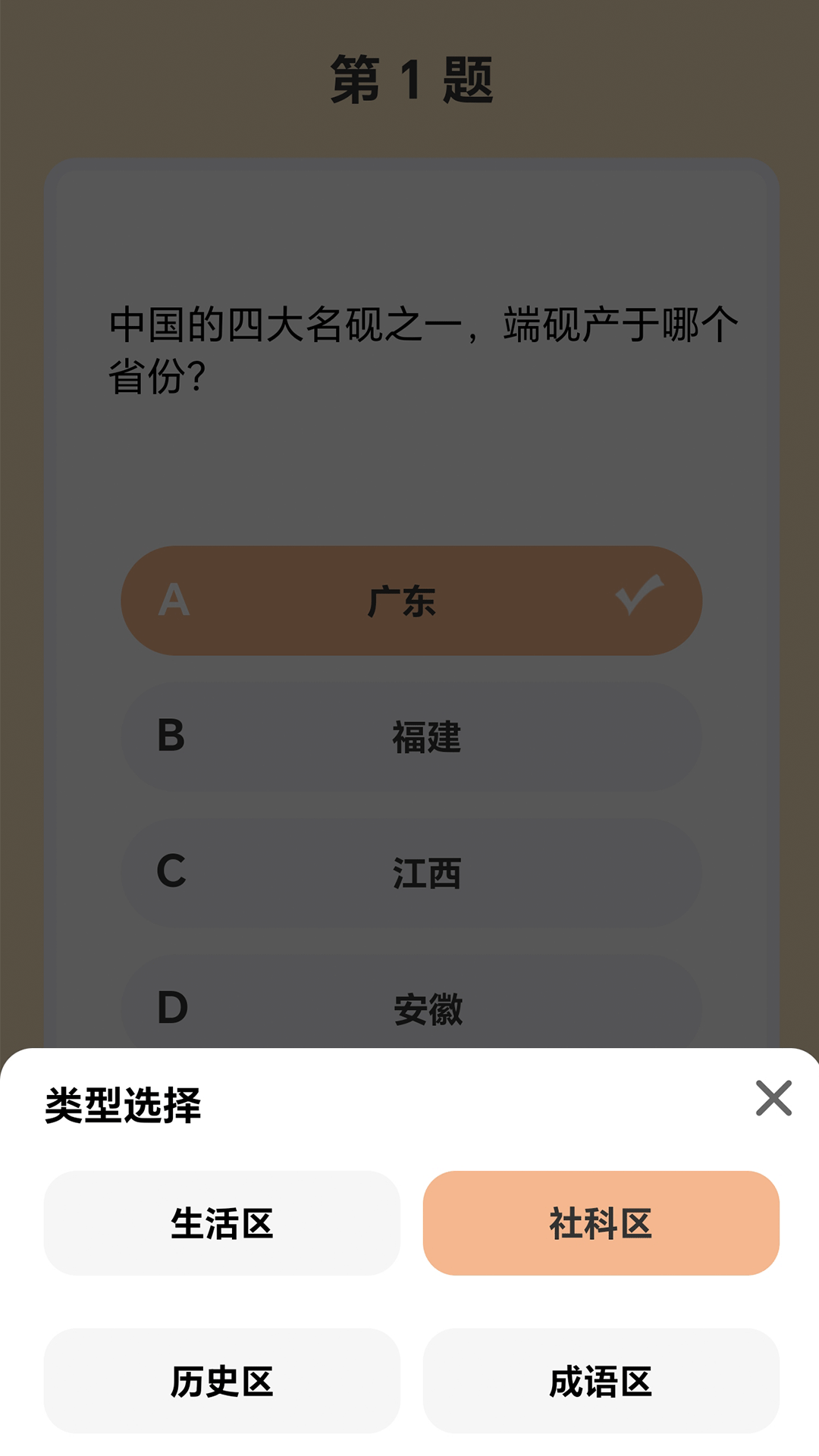
Task: Select answer option D 安徽
Action: (x=409, y=1009)
